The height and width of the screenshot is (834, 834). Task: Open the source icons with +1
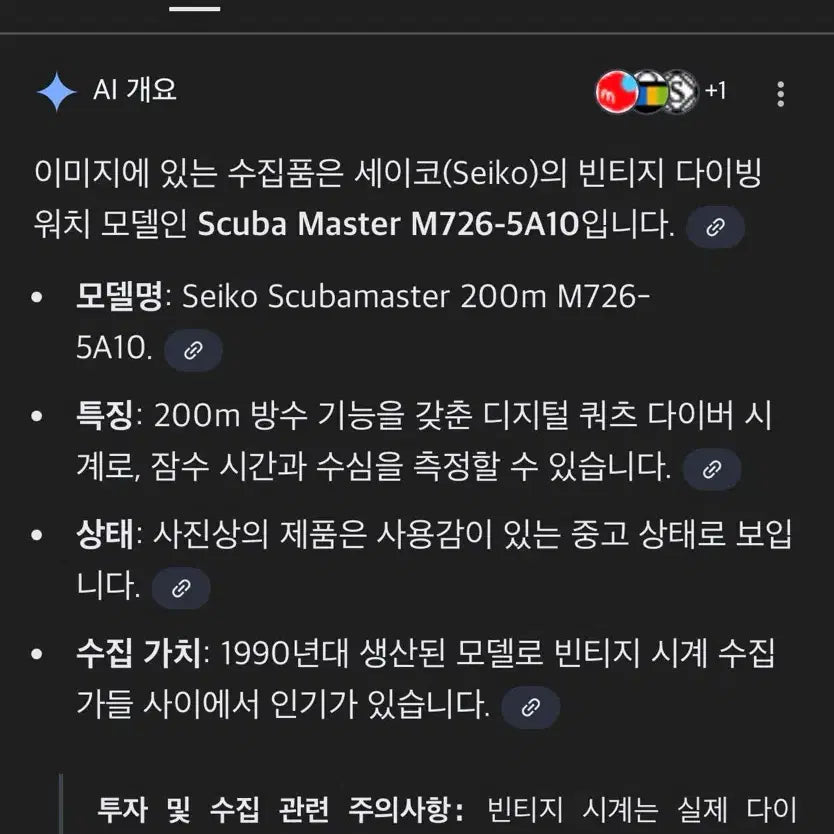[x=660, y=92]
